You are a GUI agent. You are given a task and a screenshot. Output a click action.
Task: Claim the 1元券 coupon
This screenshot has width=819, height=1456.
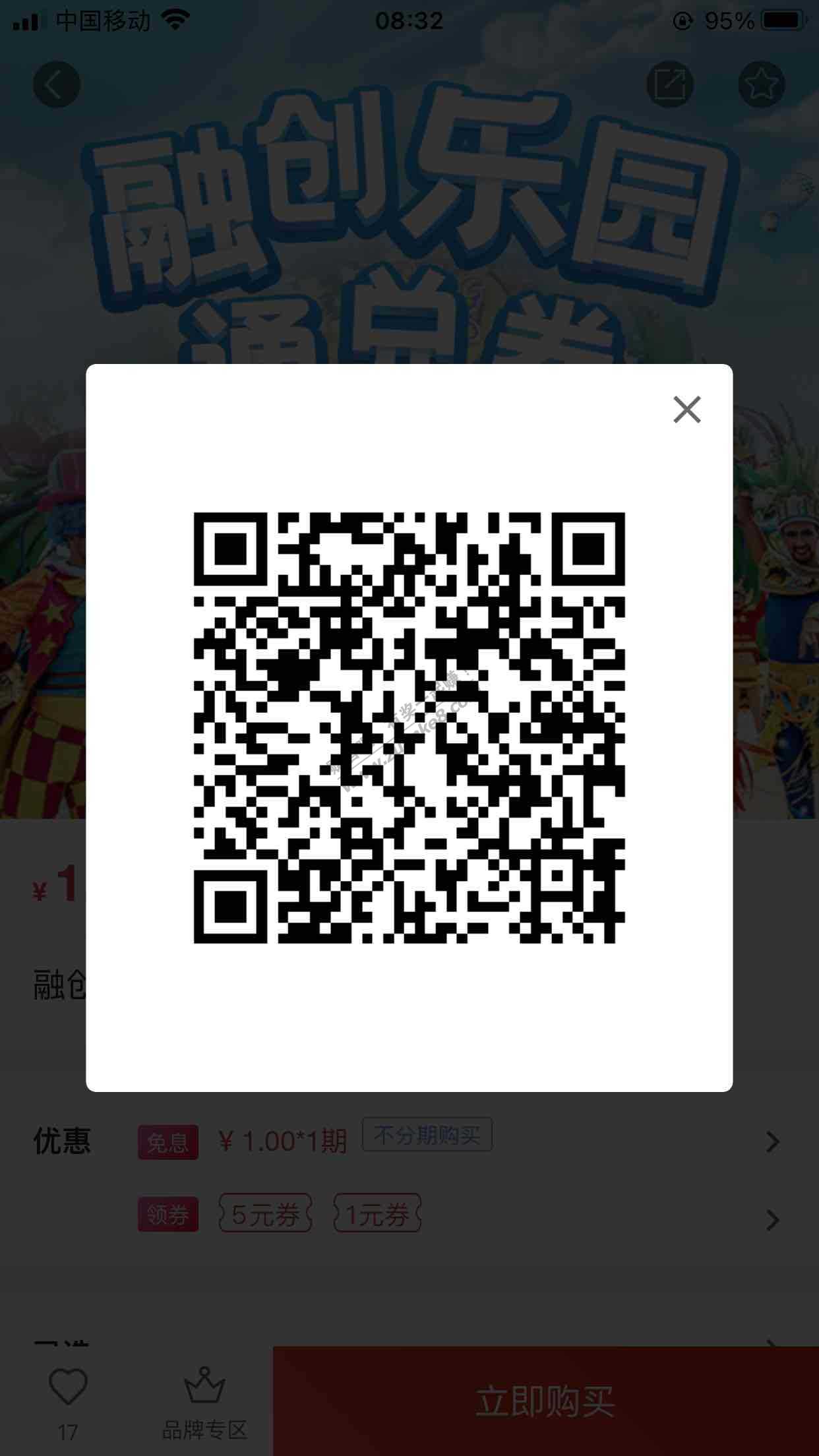(377, 1213)
